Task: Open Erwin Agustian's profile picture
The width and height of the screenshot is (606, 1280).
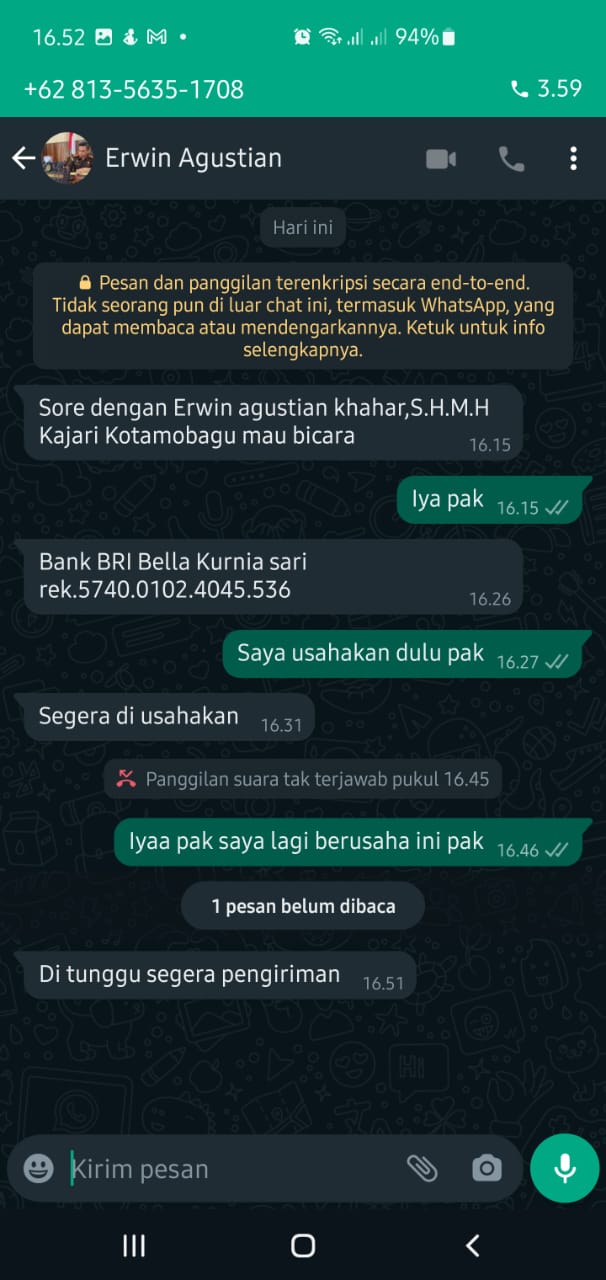Action: click(x=68, y=158)
